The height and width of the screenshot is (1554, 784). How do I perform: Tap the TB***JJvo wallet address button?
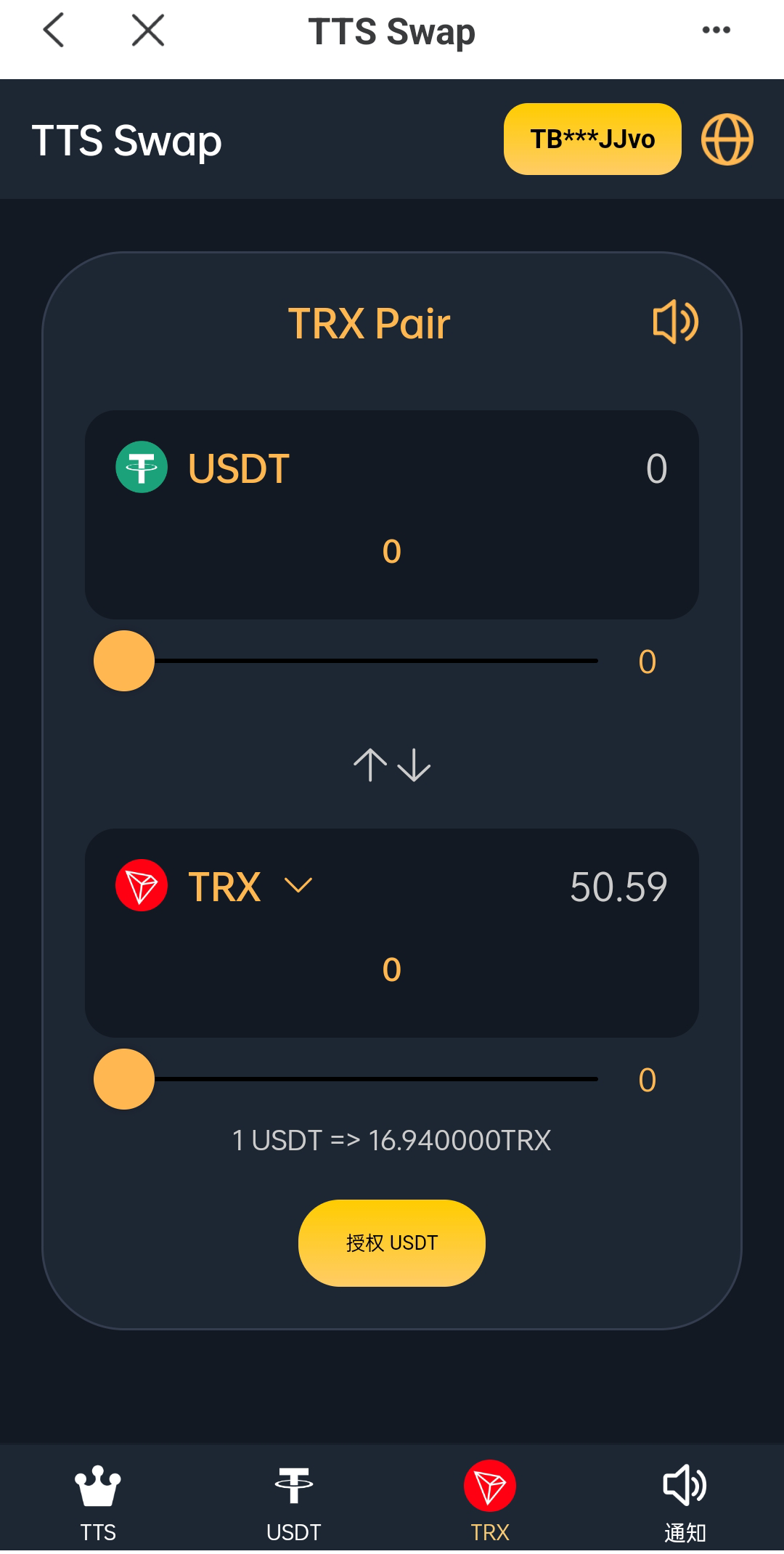point(592,139)
